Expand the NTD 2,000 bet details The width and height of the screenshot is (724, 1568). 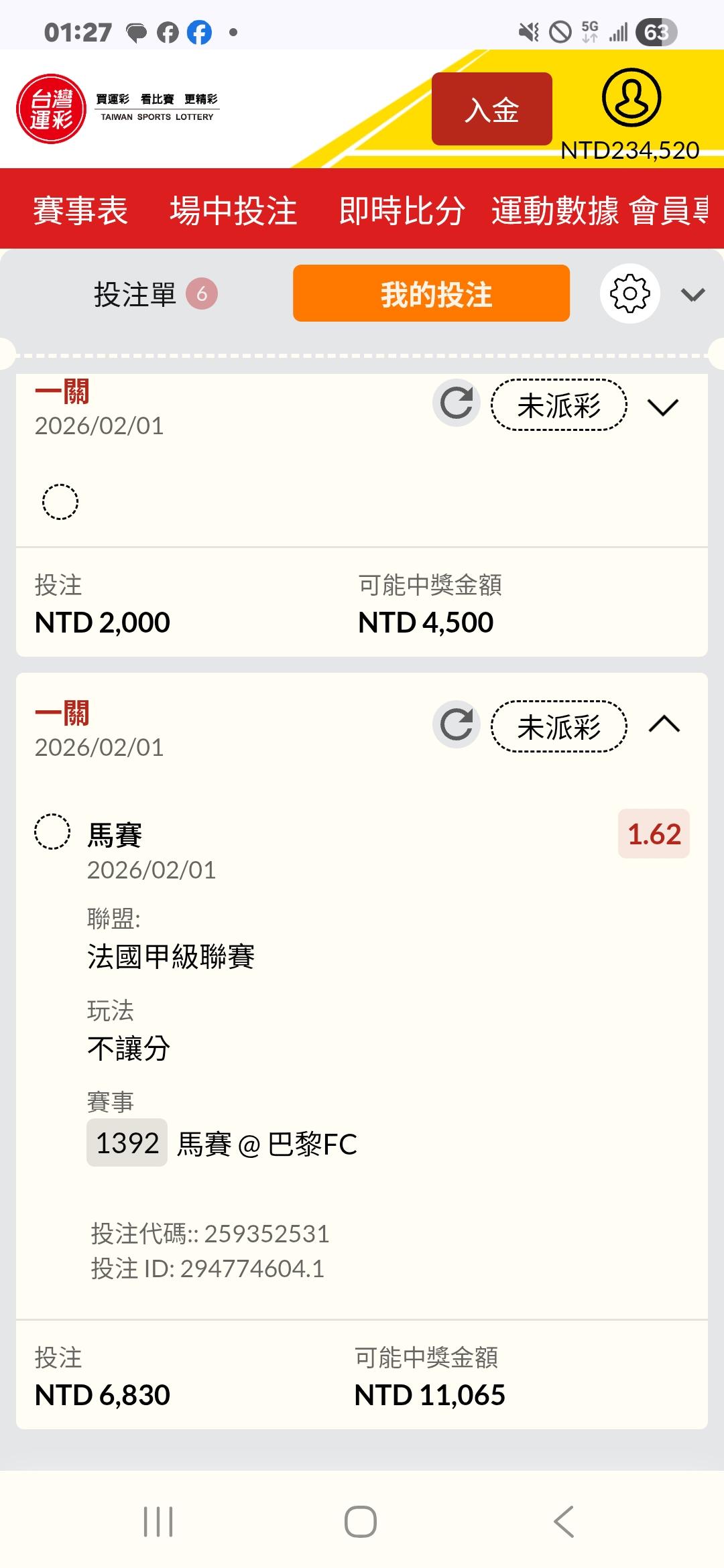(663, 407)
